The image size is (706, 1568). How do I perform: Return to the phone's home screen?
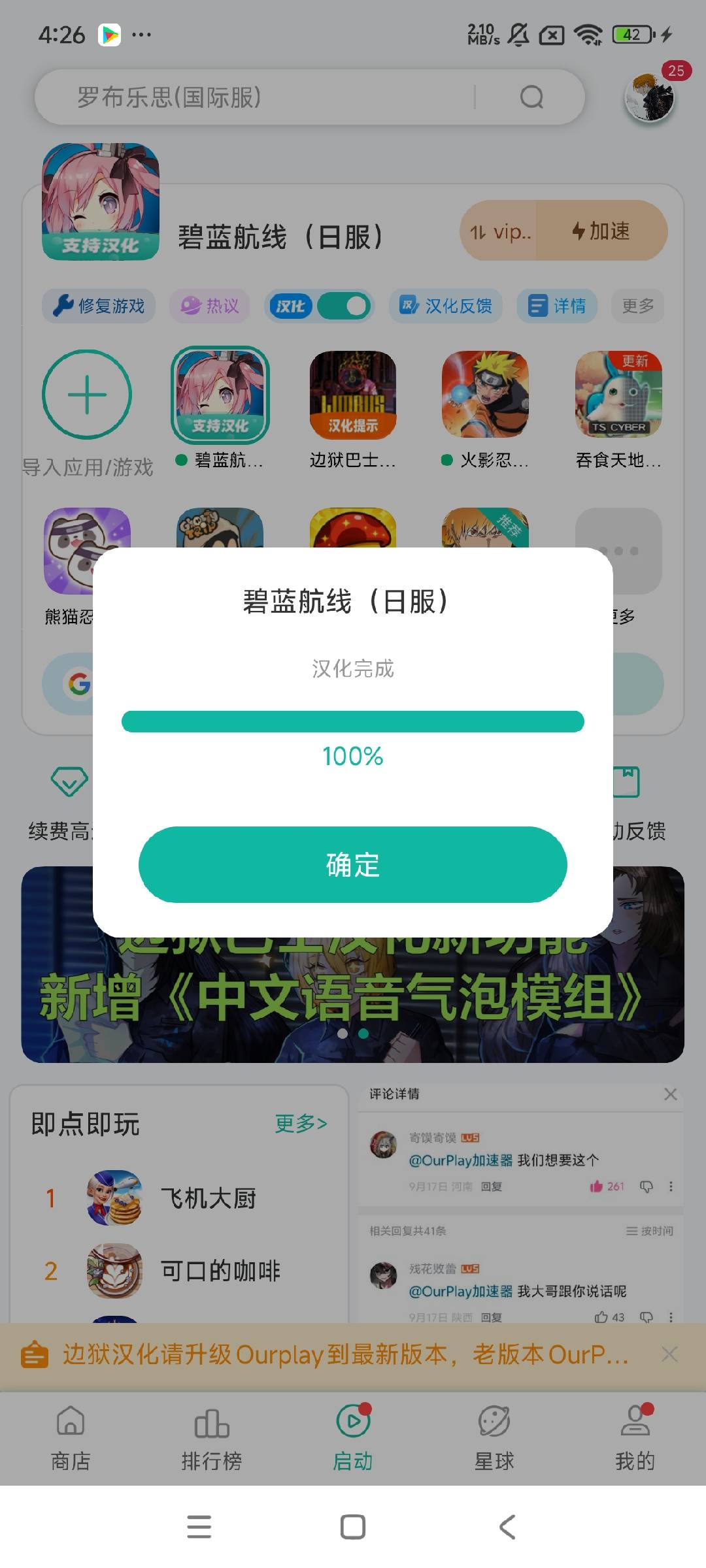(x=353, y=1527)
